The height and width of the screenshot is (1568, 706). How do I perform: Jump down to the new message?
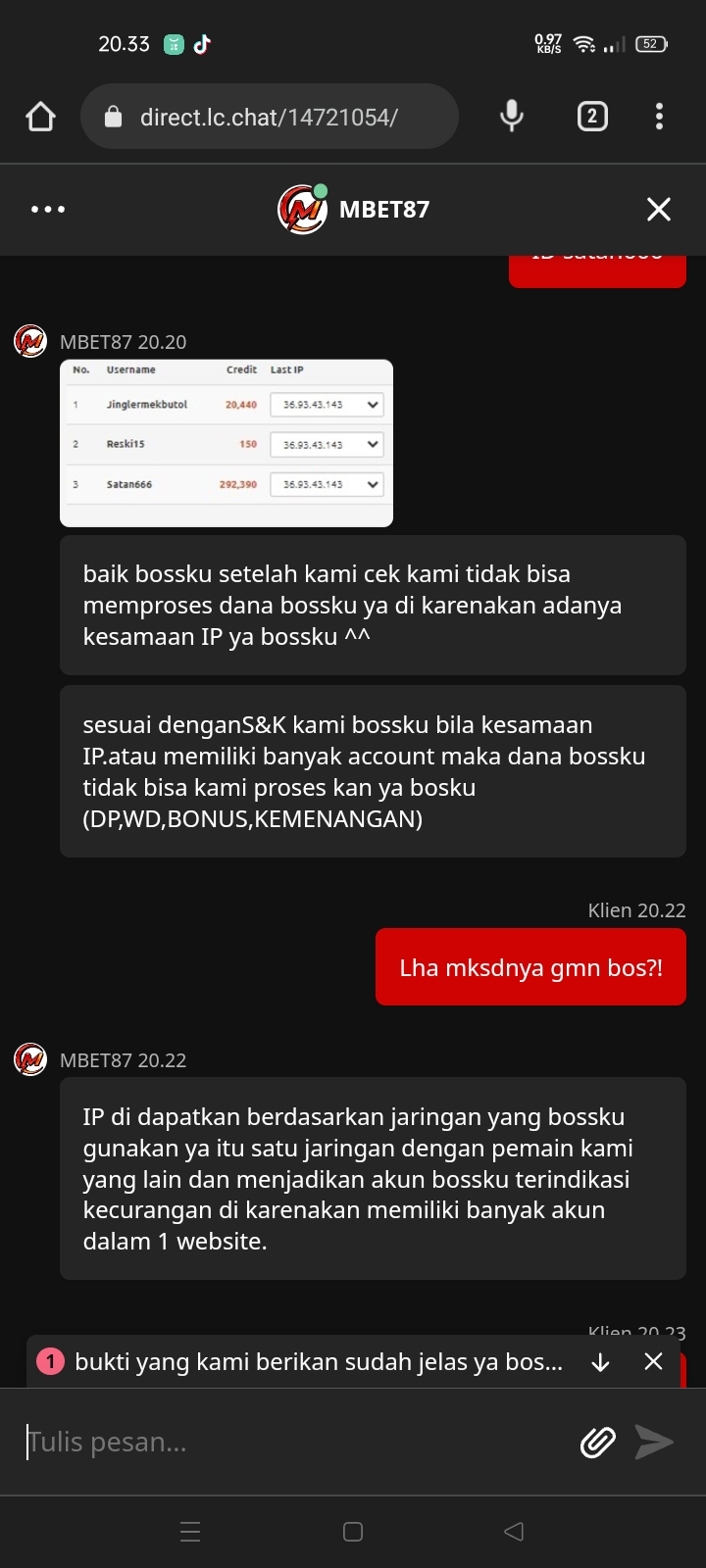coord(600,1362)
